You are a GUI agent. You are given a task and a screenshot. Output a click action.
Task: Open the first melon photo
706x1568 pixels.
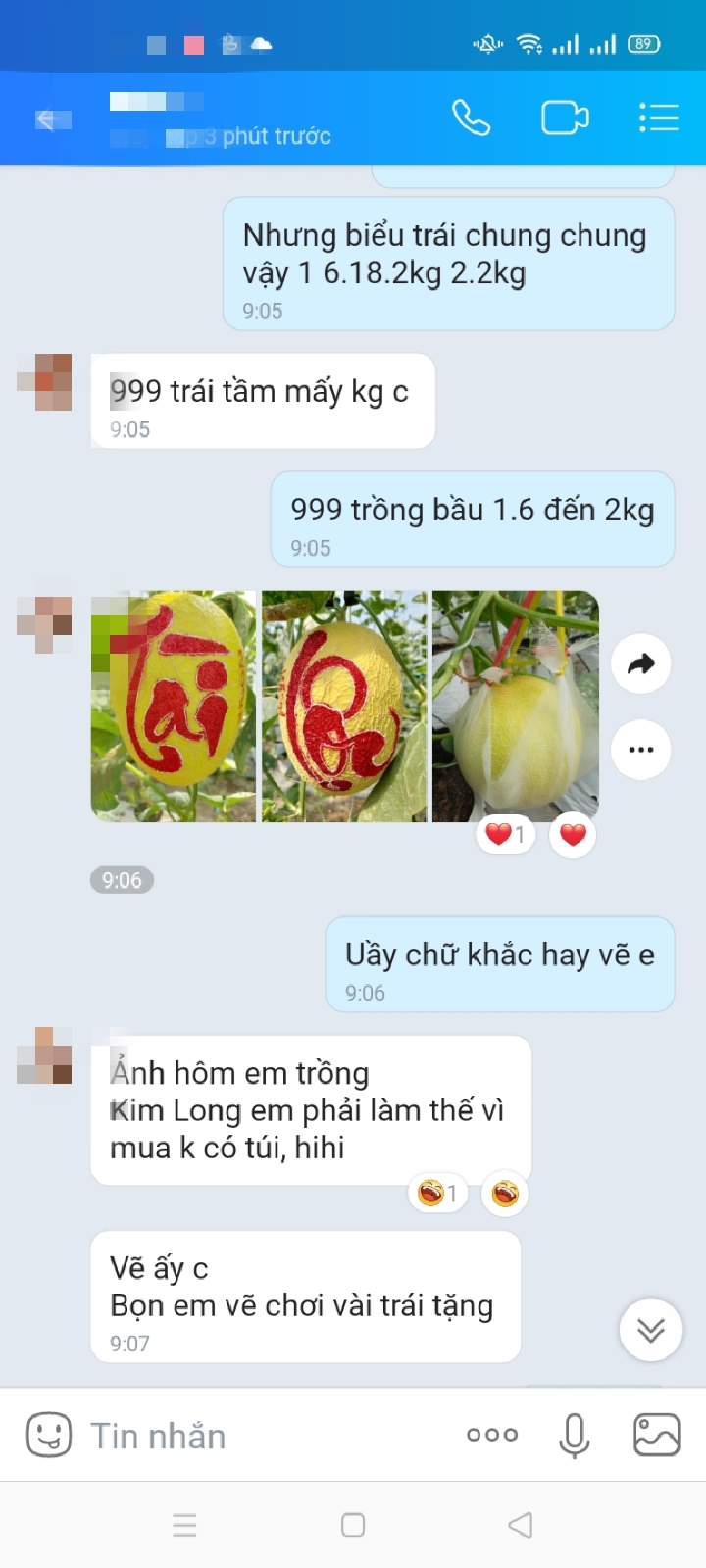tap(174, 706)
